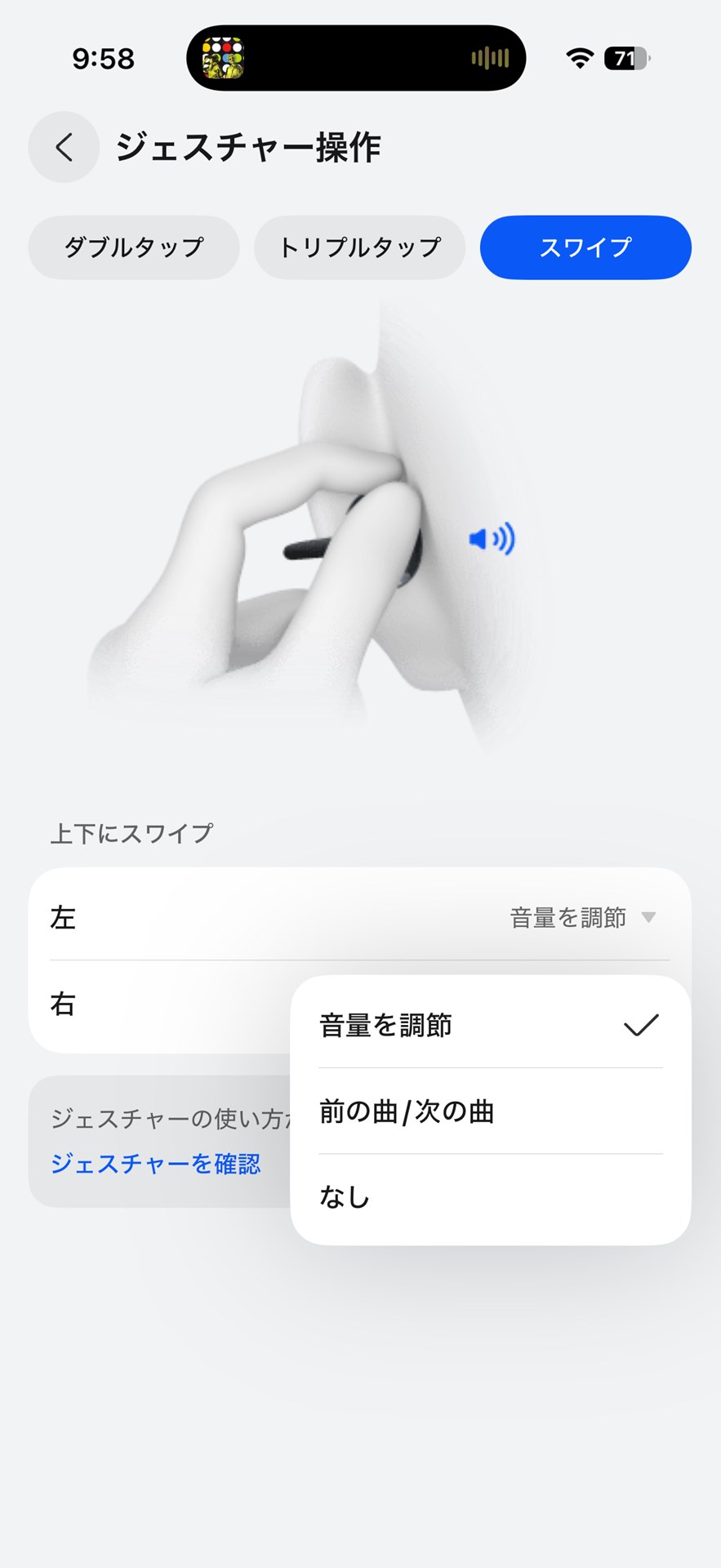721x1568 pixels.
Task: Tap the Wi-Fi icon in the status bar
Action: click(578, 57)
